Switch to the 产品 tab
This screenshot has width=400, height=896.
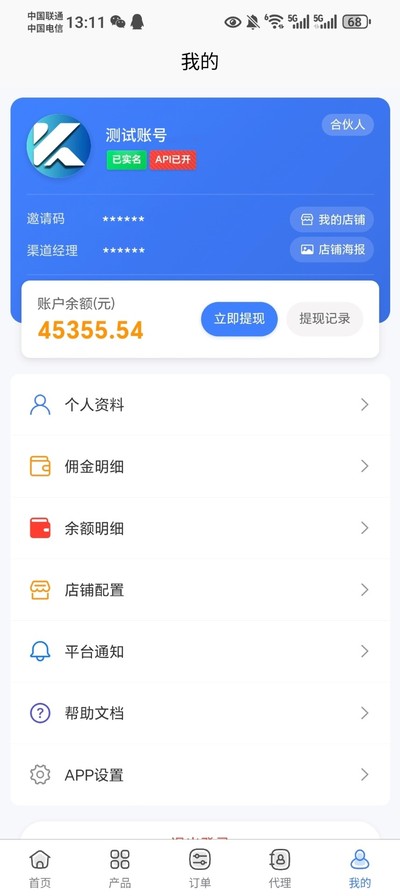[120, 868]
